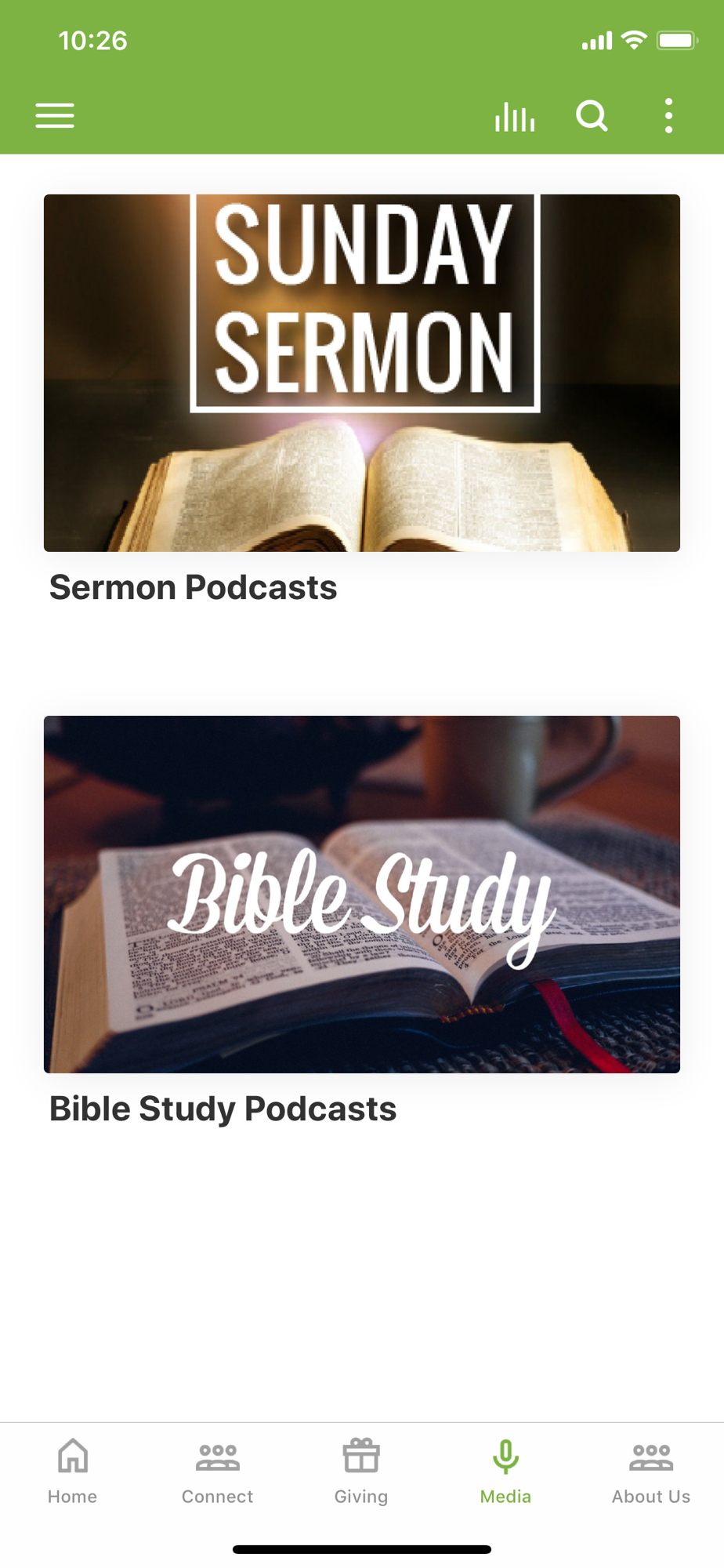The height and width of the screenshot is (1568, 724).
Task: Select the Giving tab
Action: tap(361, 1472)
